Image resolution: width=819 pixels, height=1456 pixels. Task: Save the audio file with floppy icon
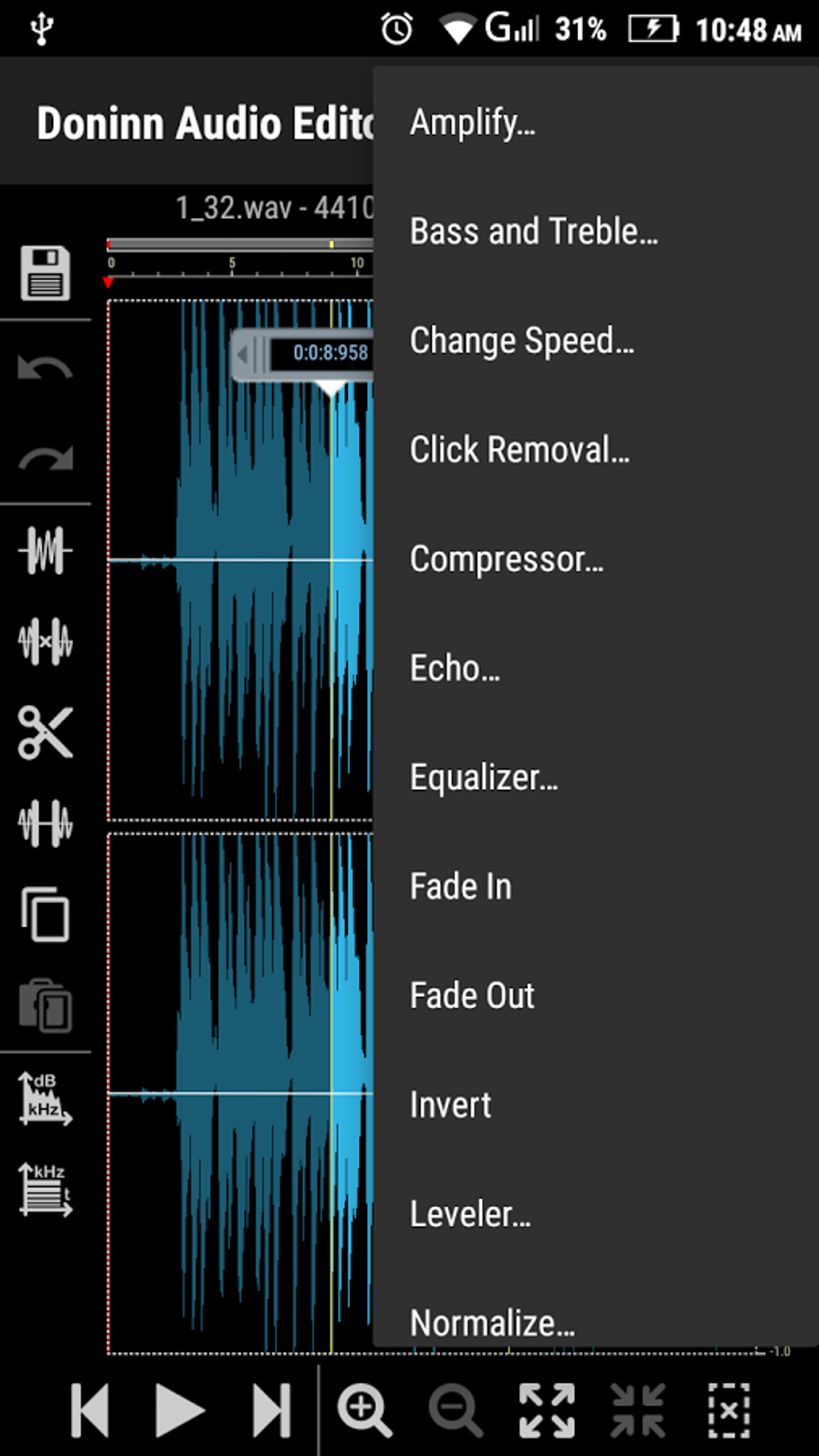tap(45, 273)
